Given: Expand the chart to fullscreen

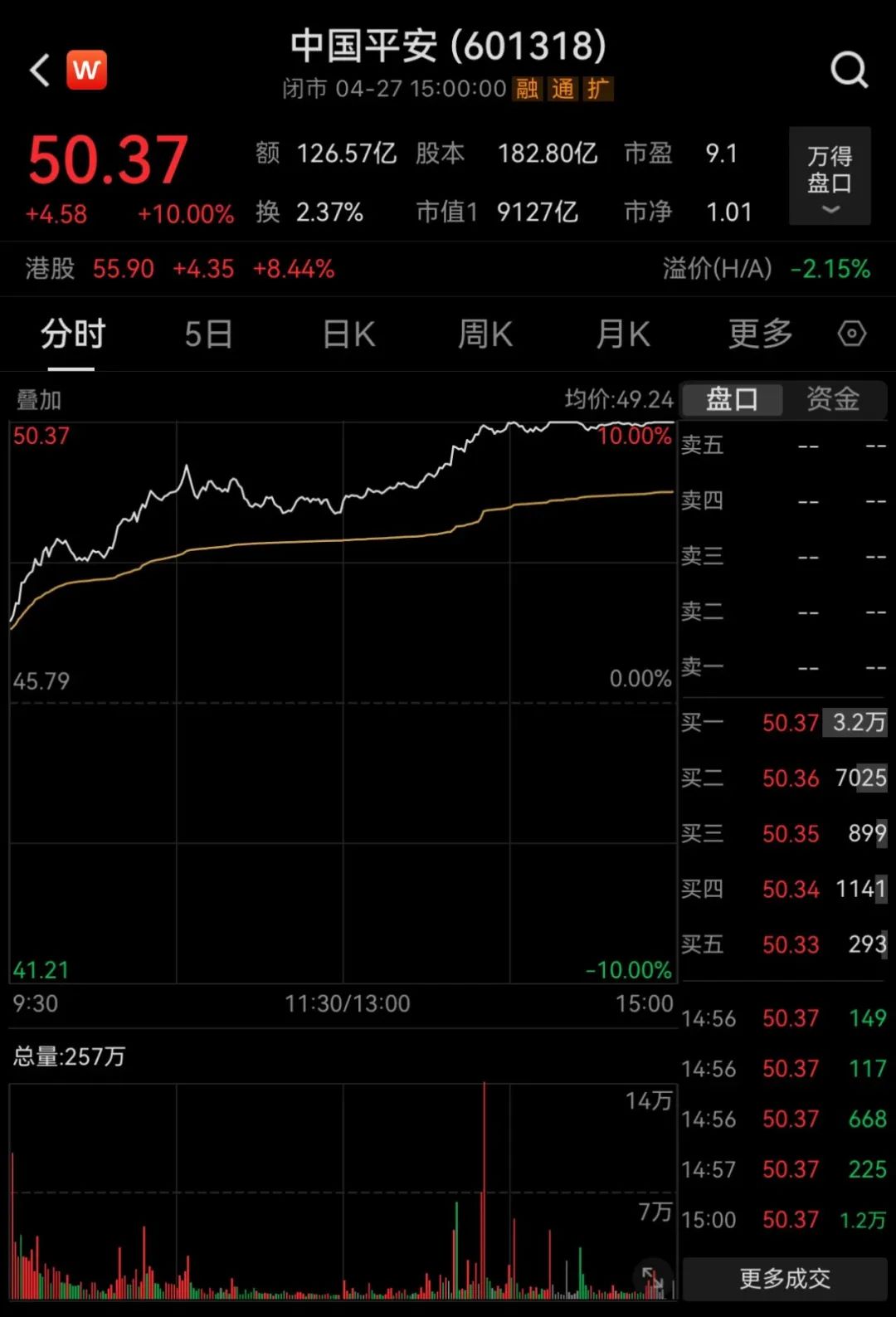Looking at the screenshot, I should click(x=652, y=1280).
